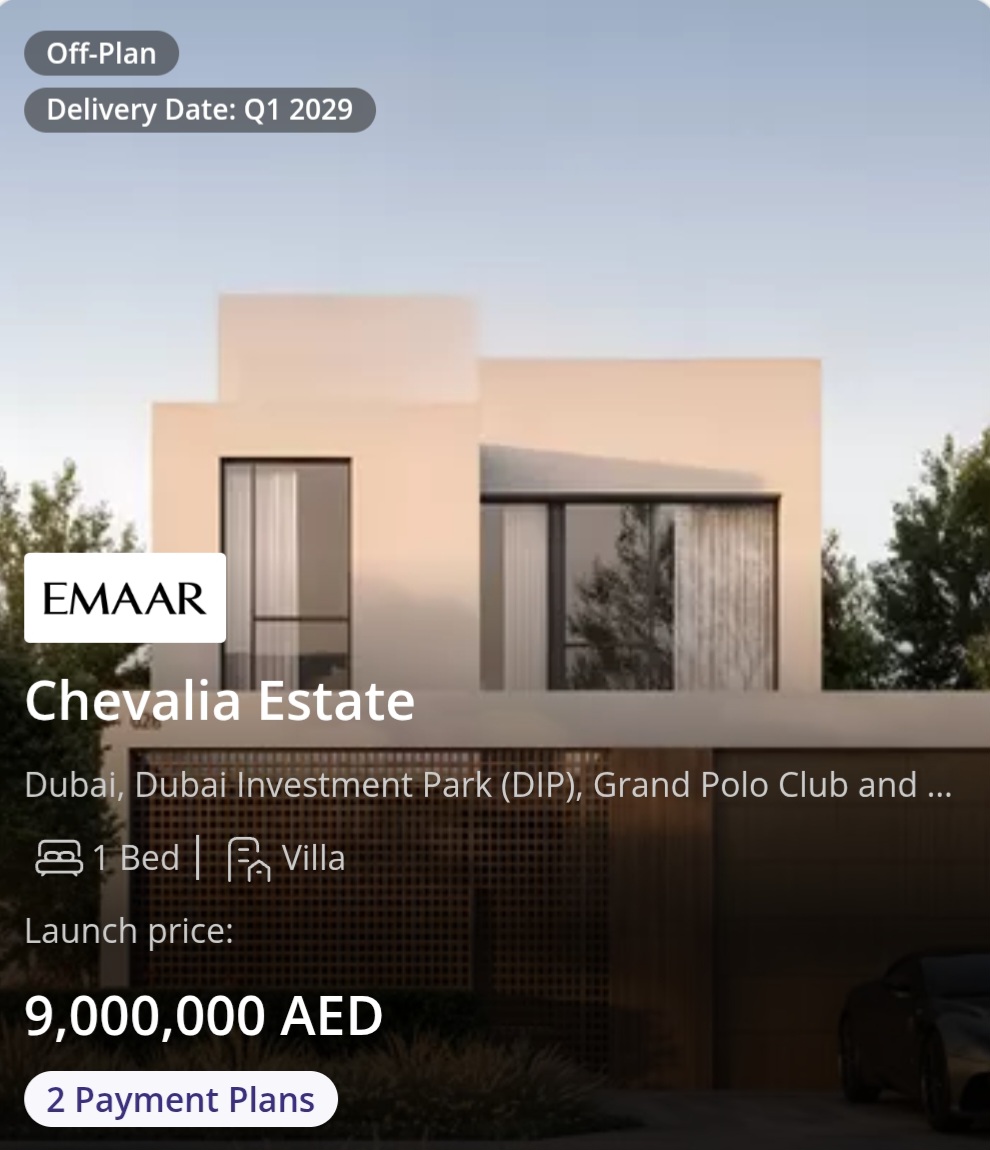Select the Villa property type icon

(248, 857)
